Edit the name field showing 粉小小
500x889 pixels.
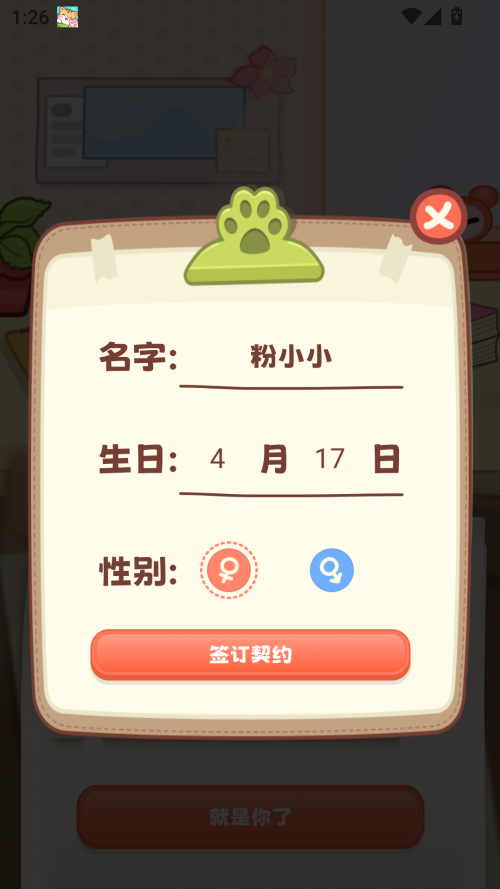(291, 357)
